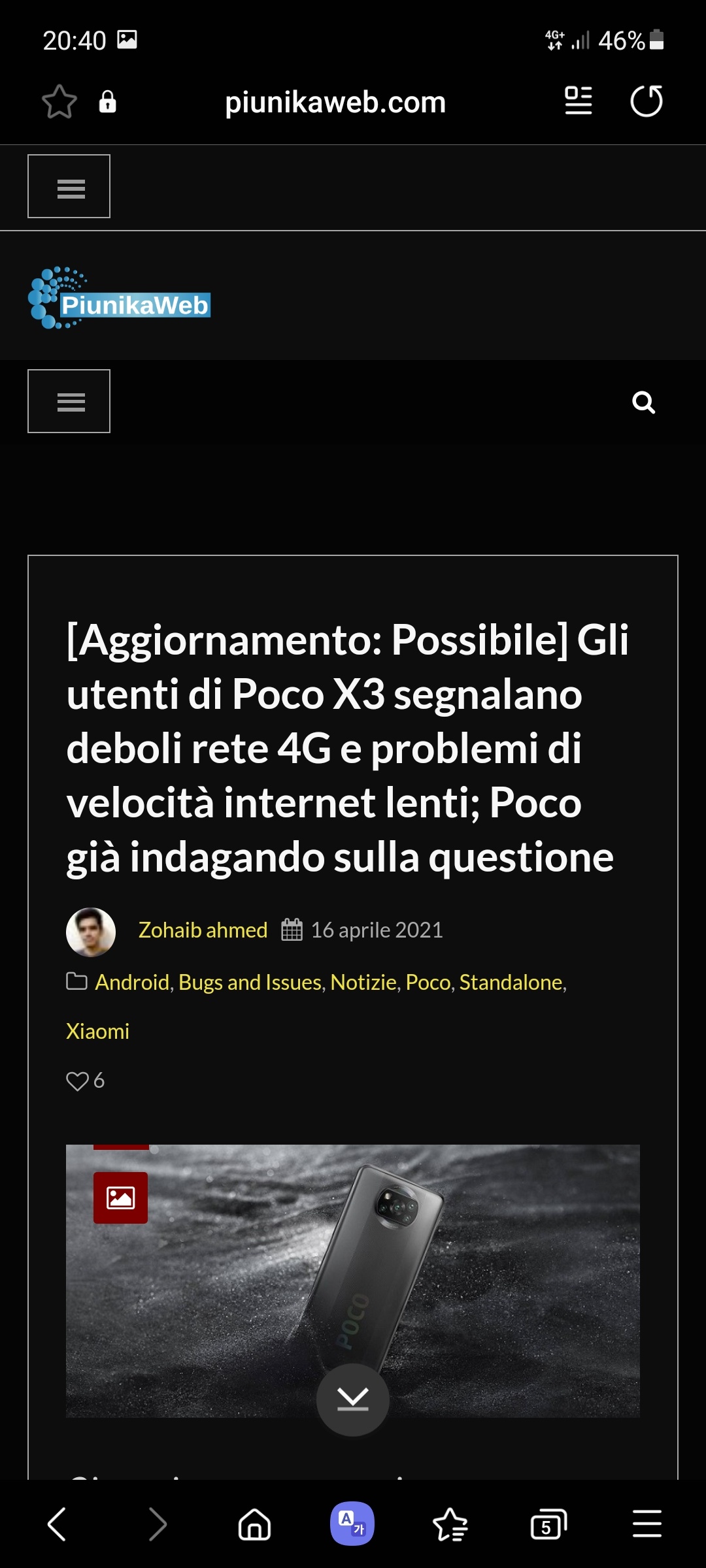The image size is (706, 1568).
Task: Open the site search magnifier
Action: pos(644,402)
